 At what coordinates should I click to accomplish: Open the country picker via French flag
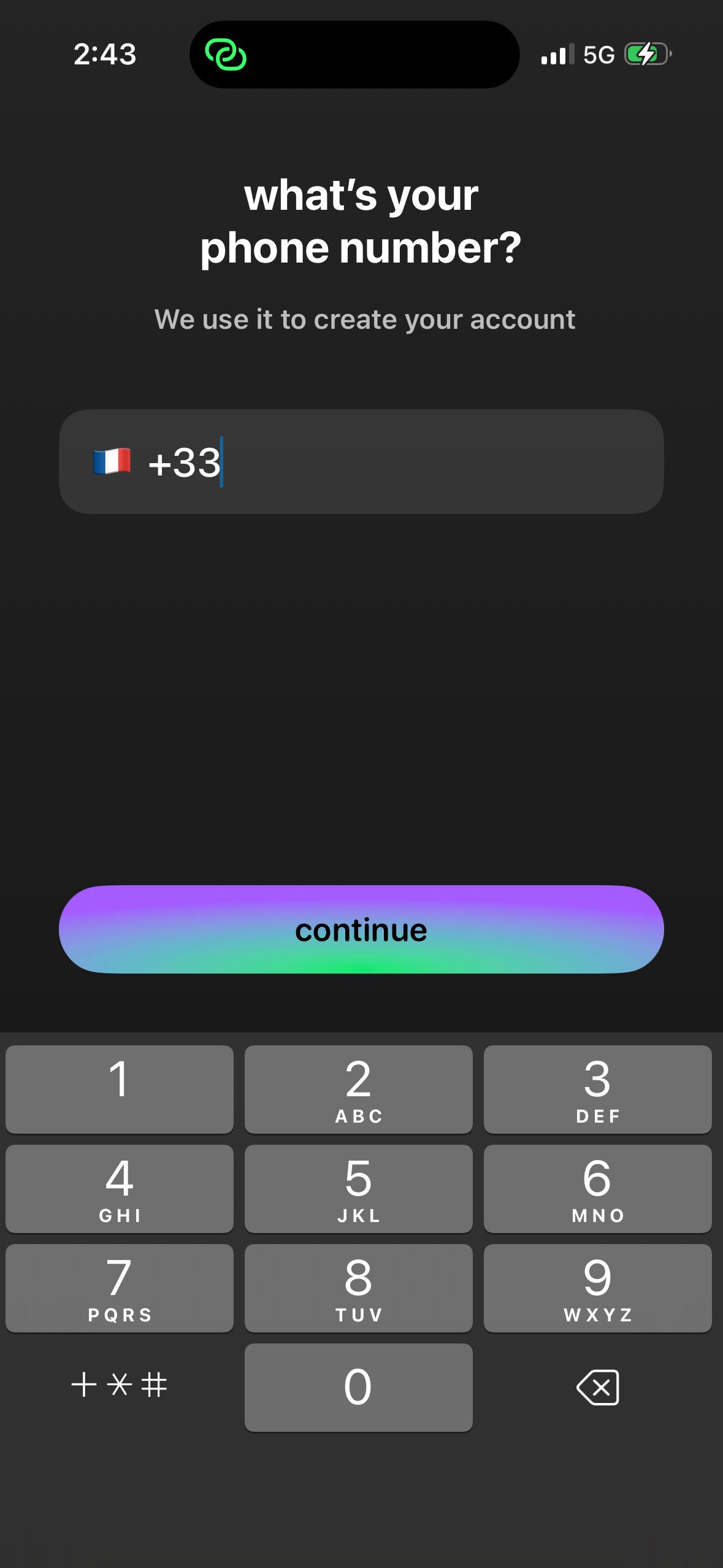coord(112,462)
